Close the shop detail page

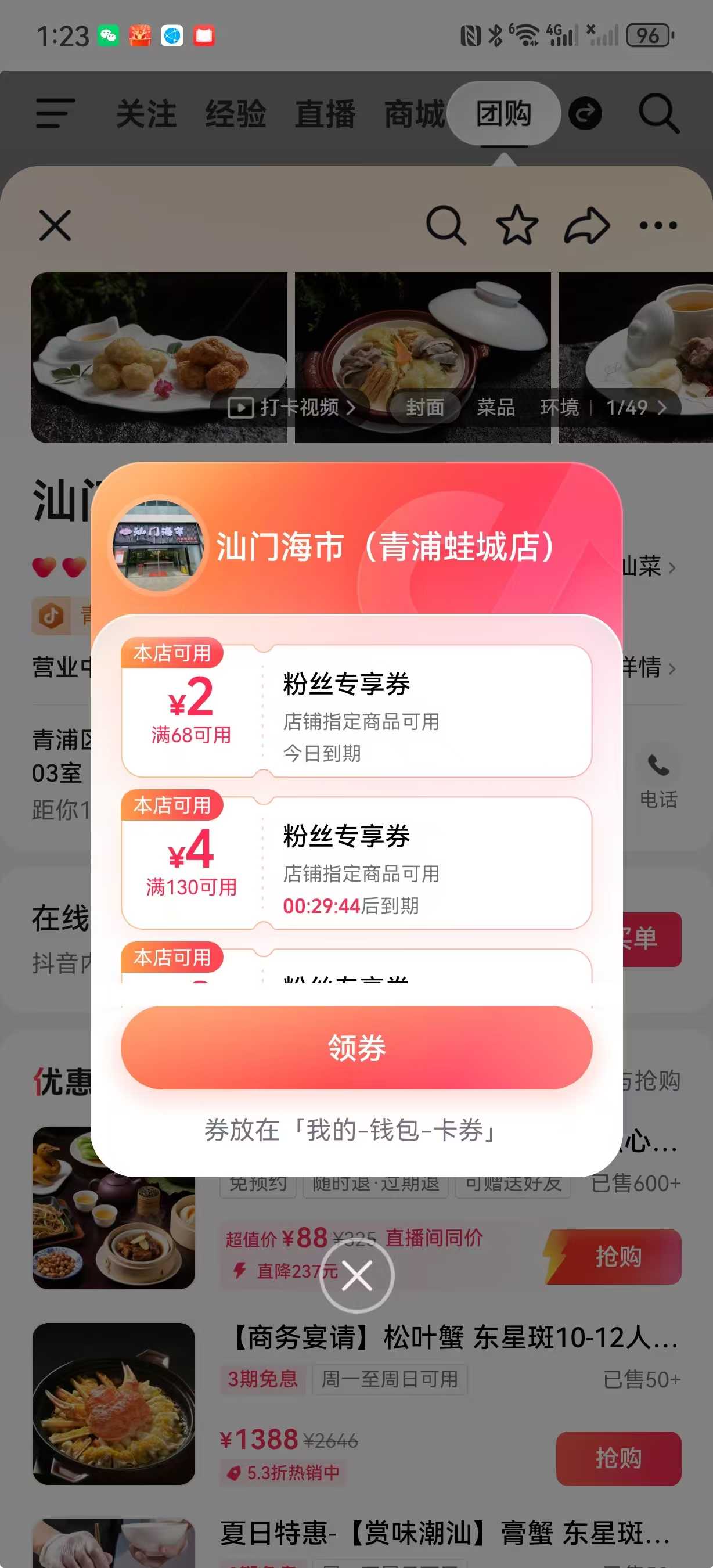(55, 225)
